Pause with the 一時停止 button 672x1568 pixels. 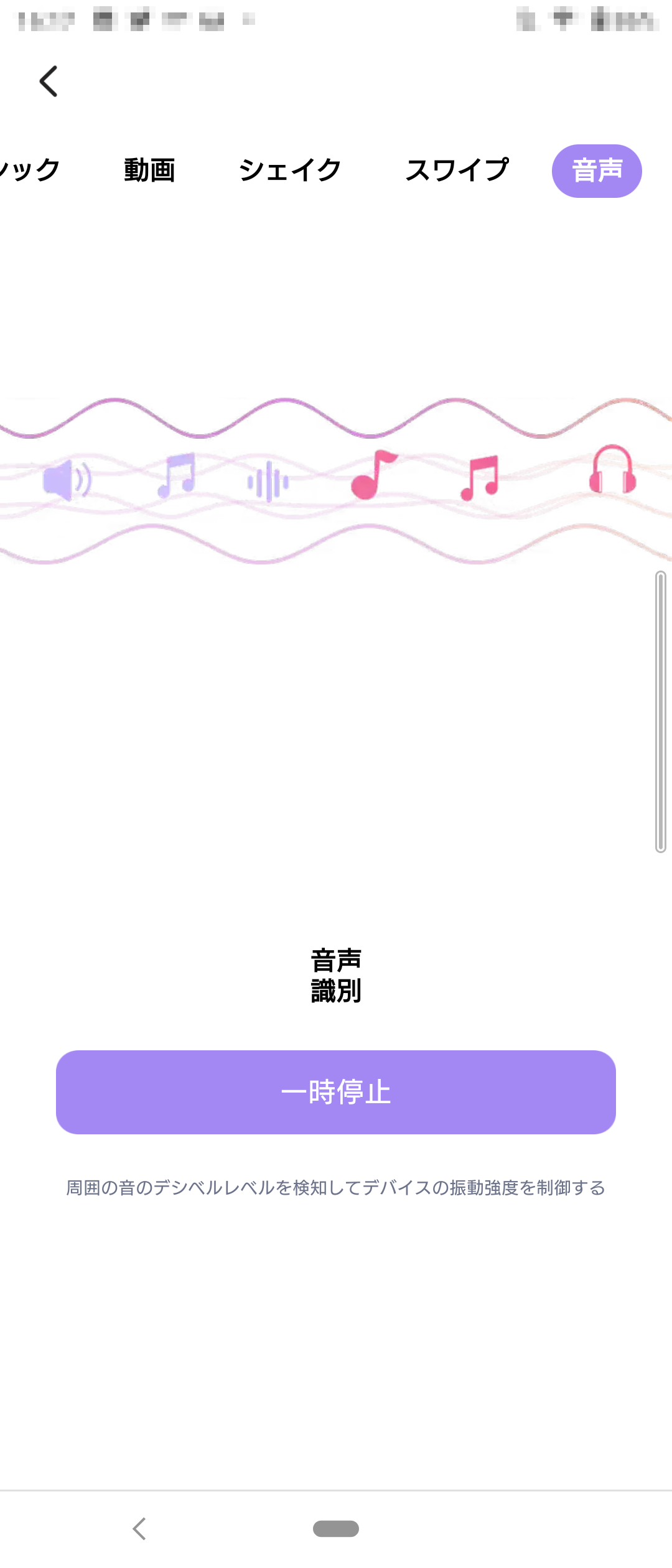(336, 1092)
